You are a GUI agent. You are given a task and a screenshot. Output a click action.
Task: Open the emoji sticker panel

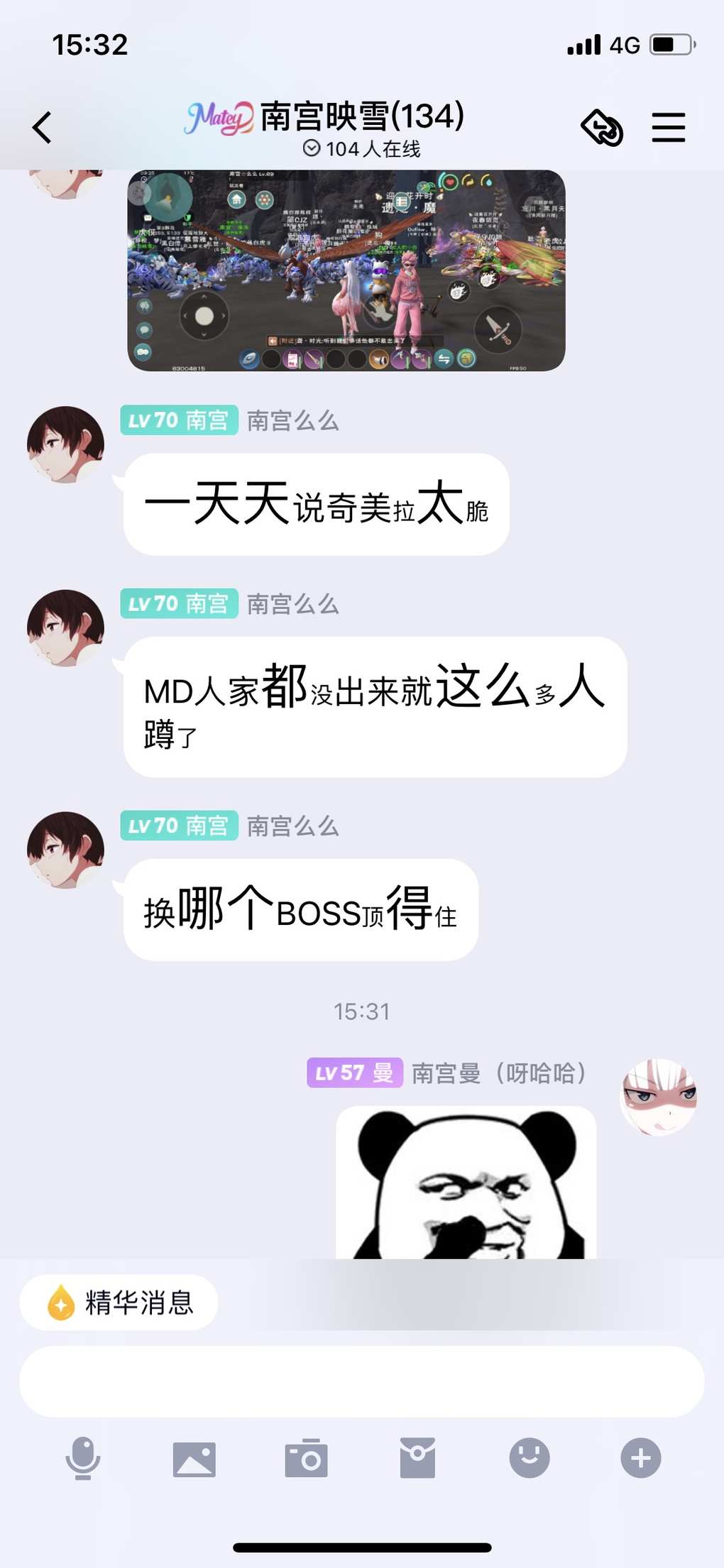(x=530, y=1458)
